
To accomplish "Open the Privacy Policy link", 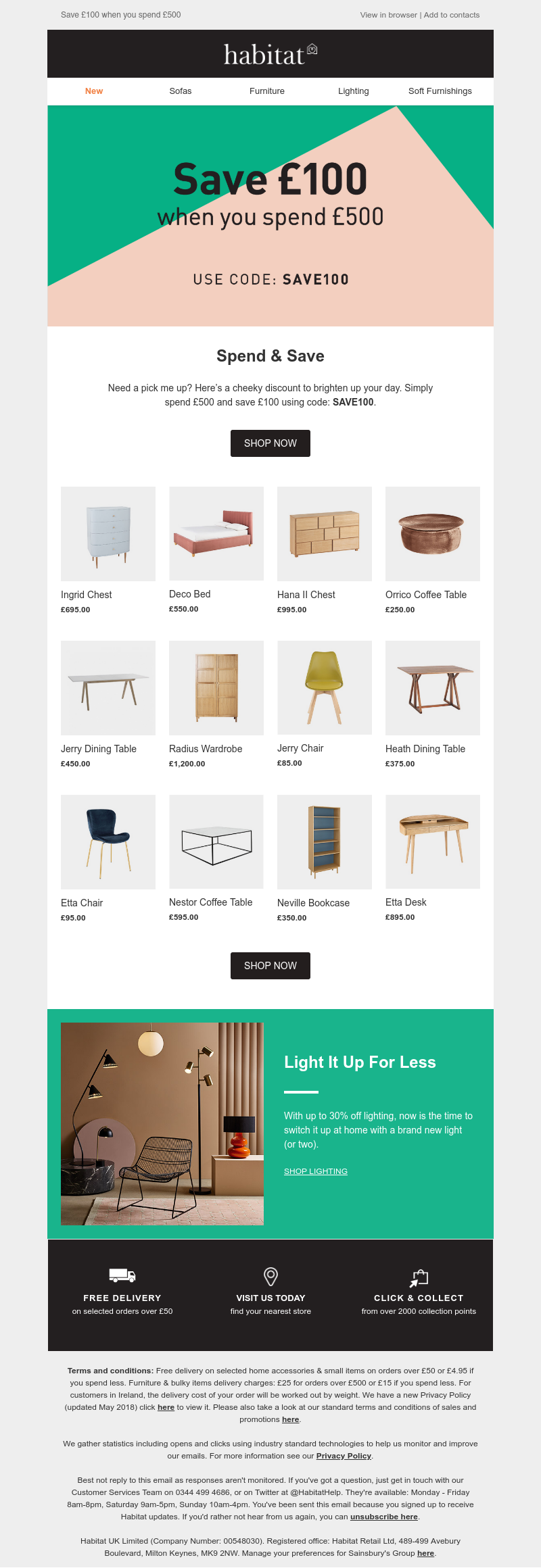I will coord(344,1456).
